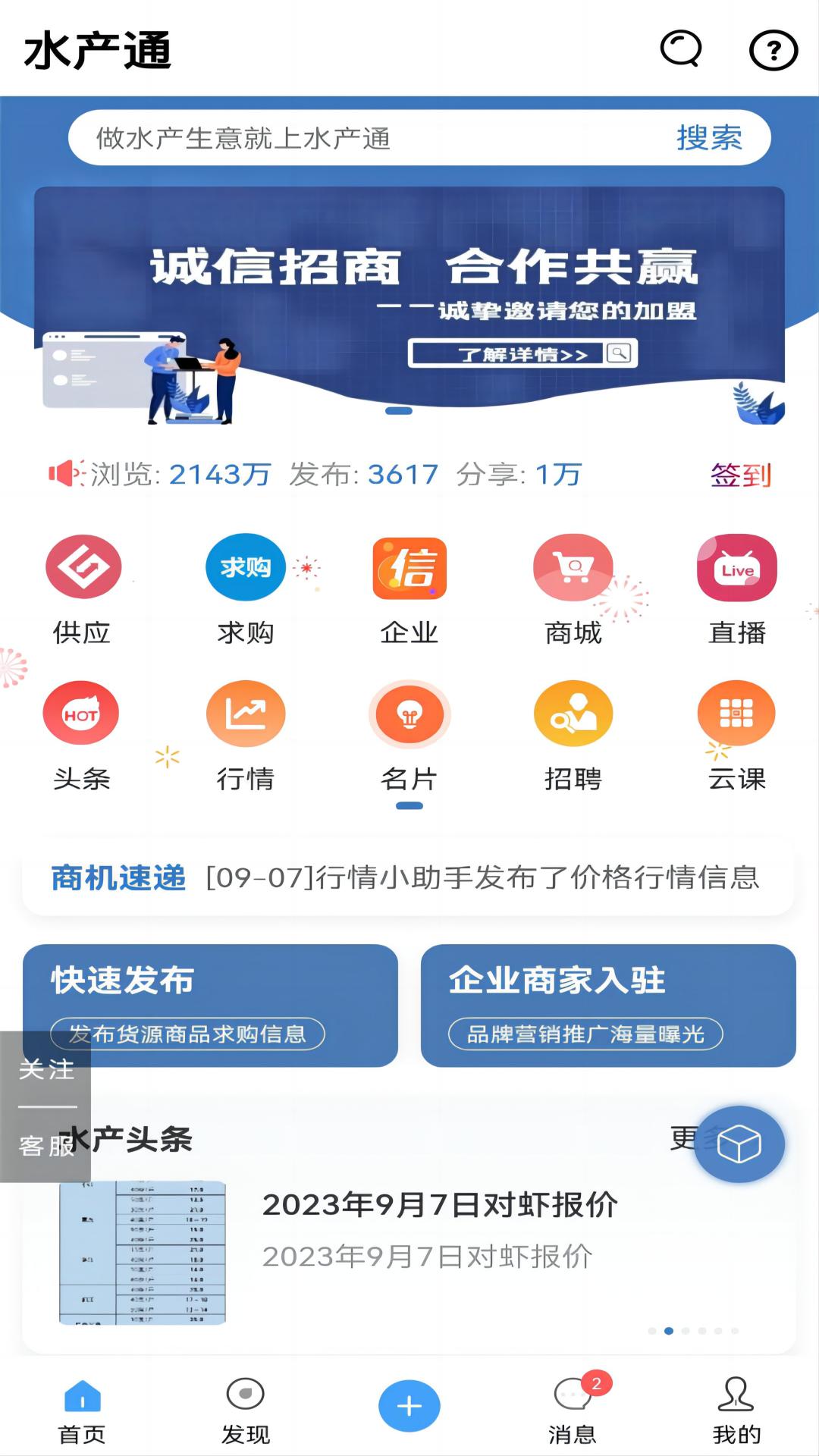Switch to the 消息 tab
Image resolution: width=819 pixels, height=1456 pixels.
pyautogui.click(x=573, y=1411)
